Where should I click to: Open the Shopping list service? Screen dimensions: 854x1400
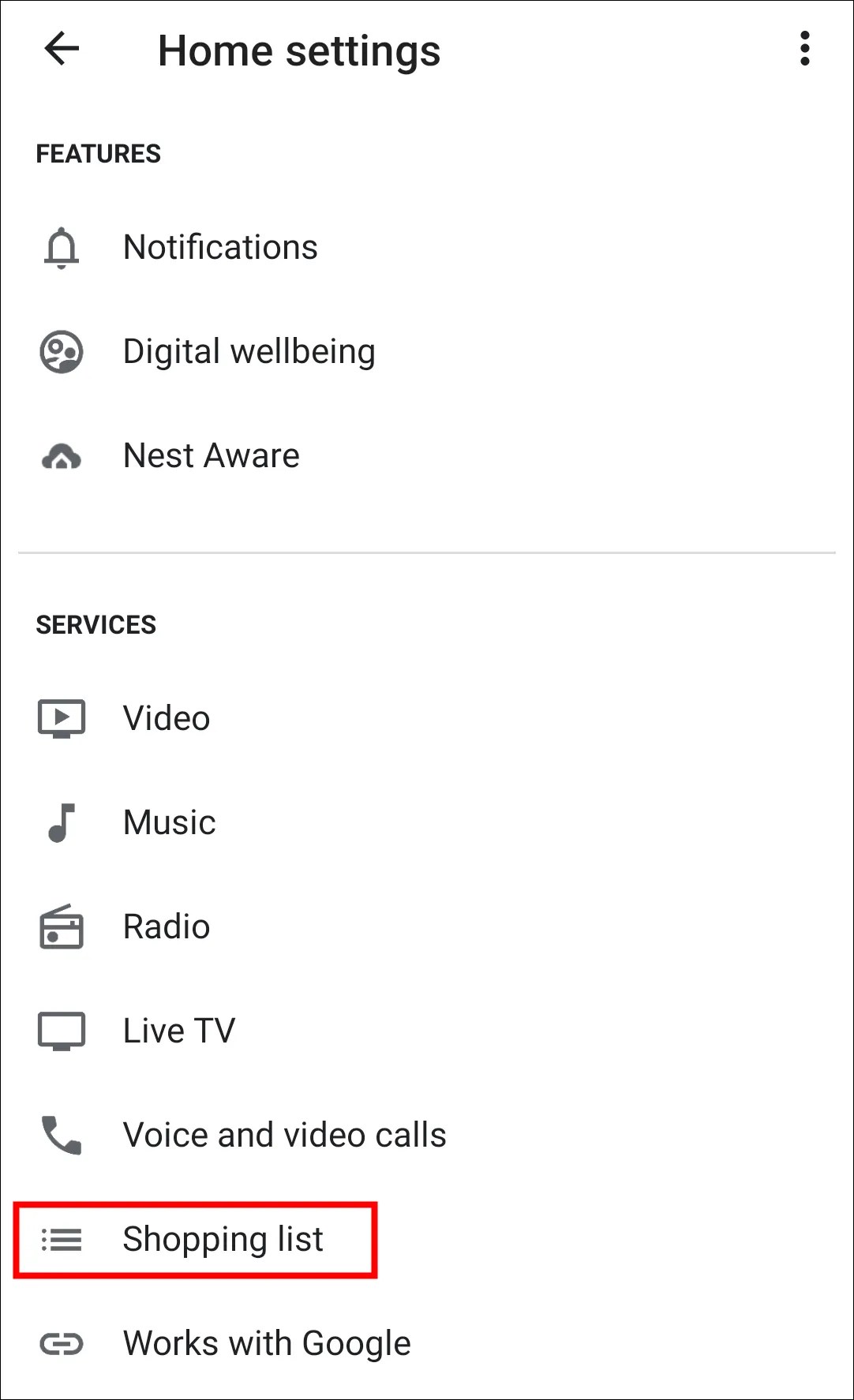tap(223, 1239)
